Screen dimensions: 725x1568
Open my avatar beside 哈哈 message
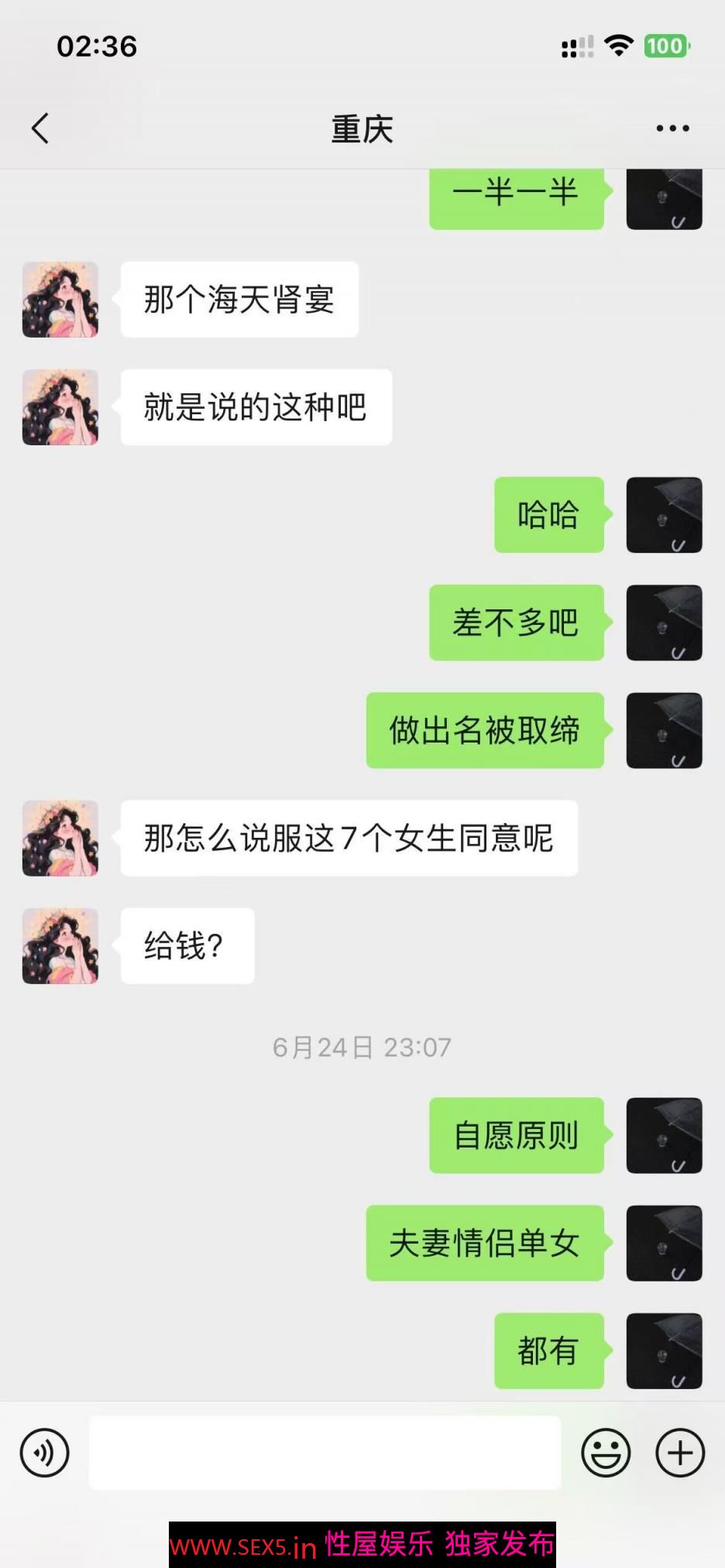click(x=664, y=515)
